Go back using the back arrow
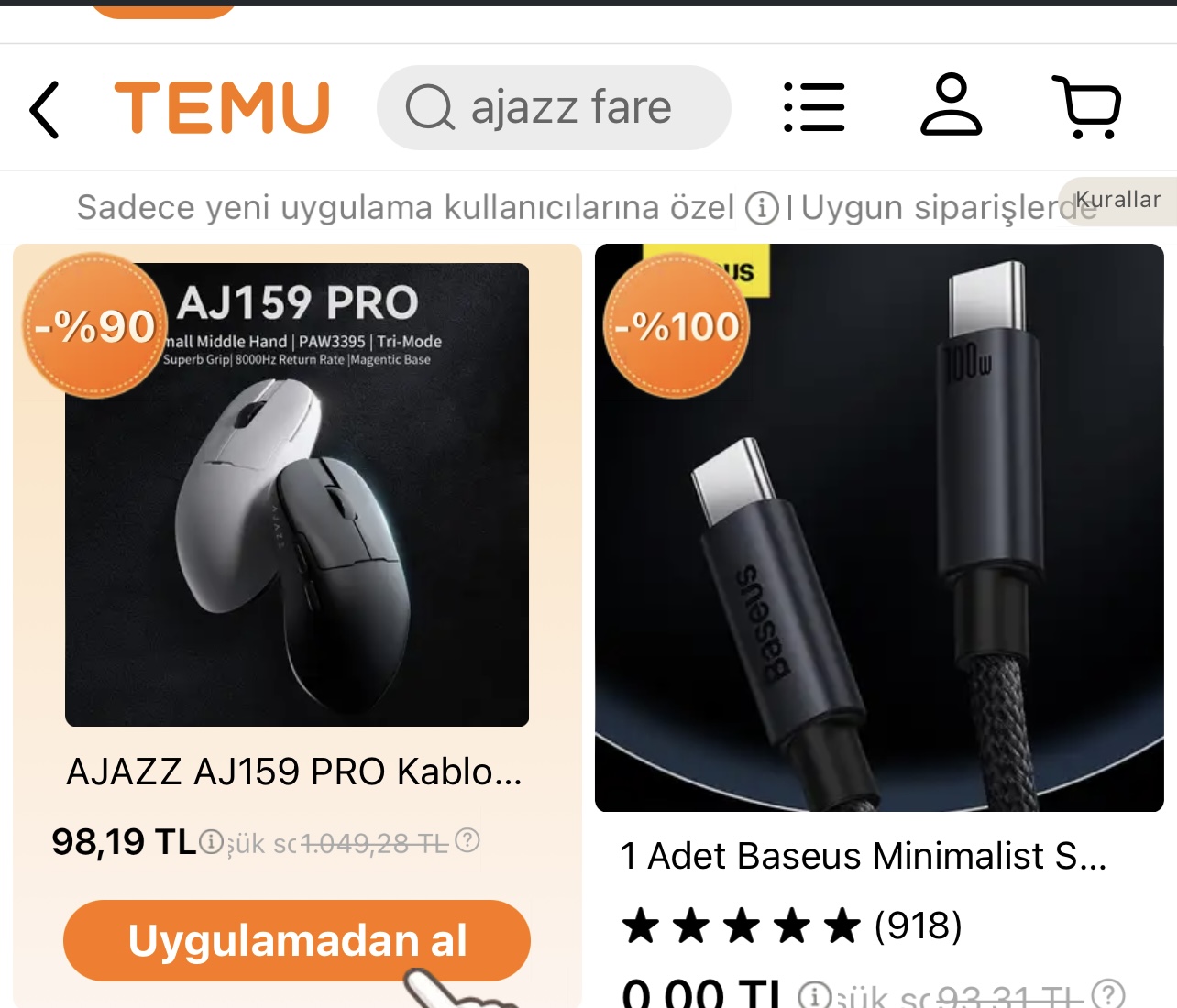Viewport: 1177px width, 1008px height. (x=44, y=110)
